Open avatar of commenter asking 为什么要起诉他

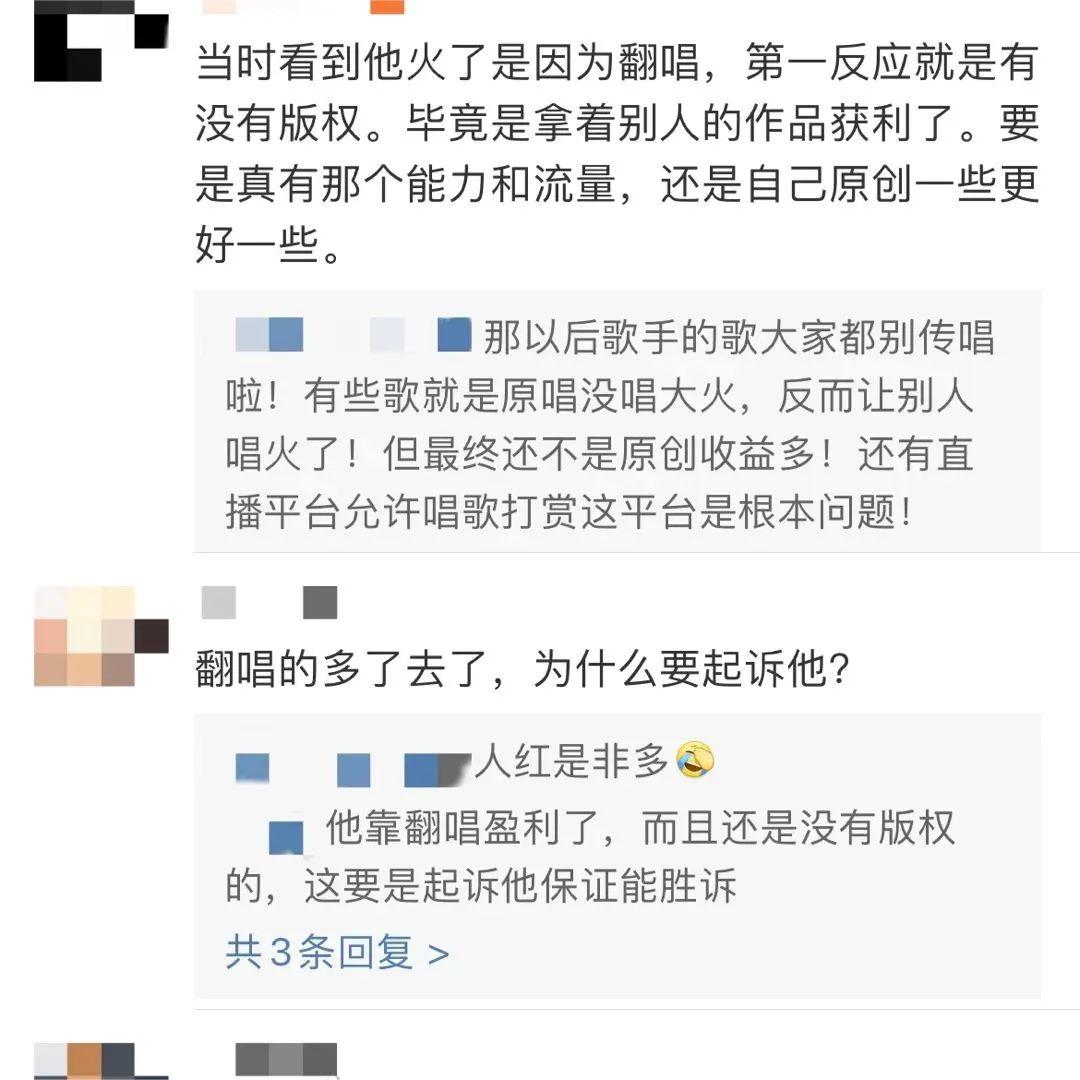(100, 637)
